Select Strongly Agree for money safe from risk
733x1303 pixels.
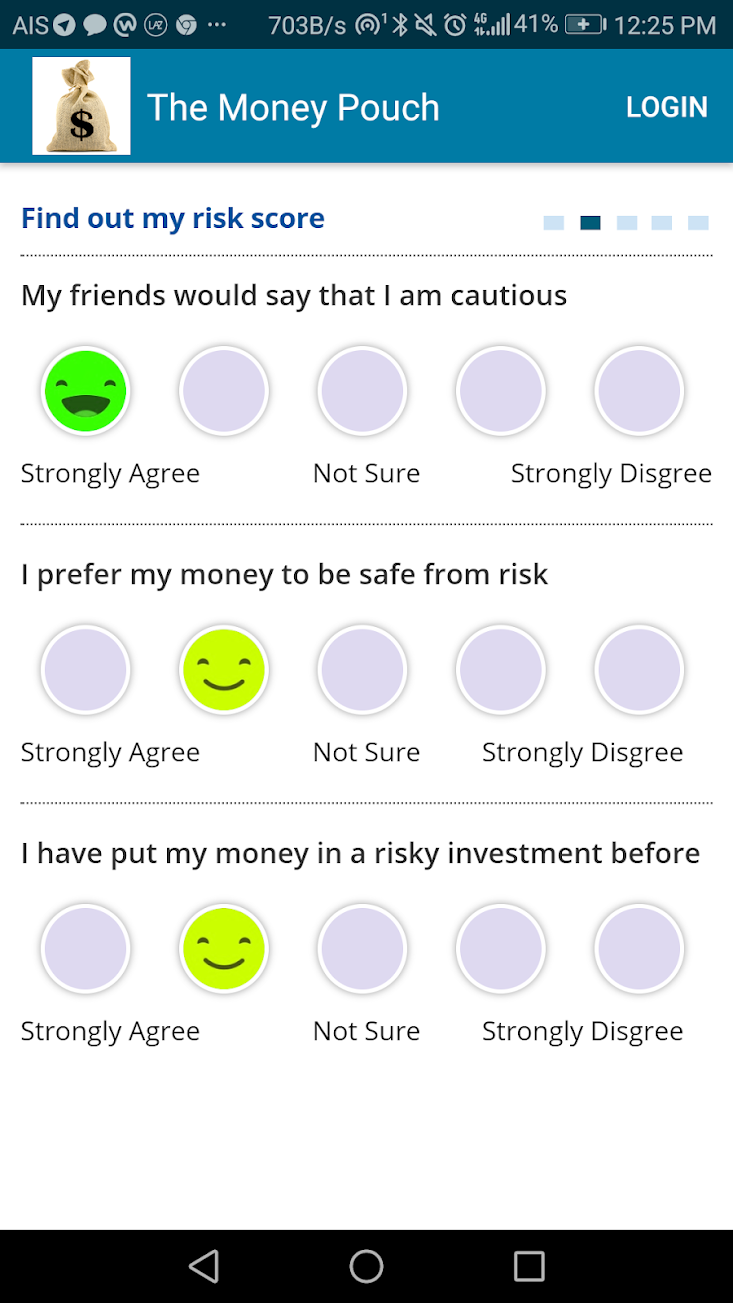coord(85,670)
